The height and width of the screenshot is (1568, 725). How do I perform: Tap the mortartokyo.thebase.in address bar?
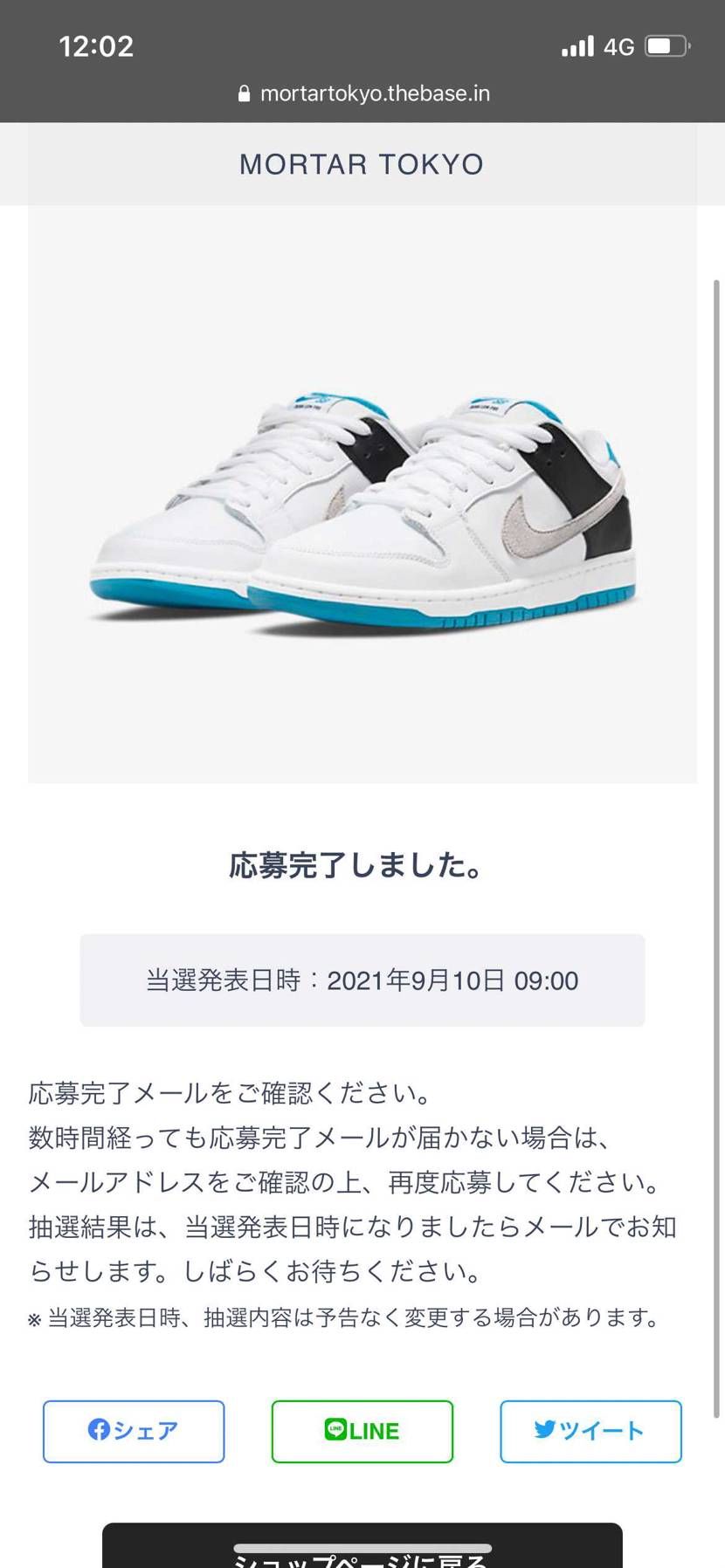click(x=363, y=93)
